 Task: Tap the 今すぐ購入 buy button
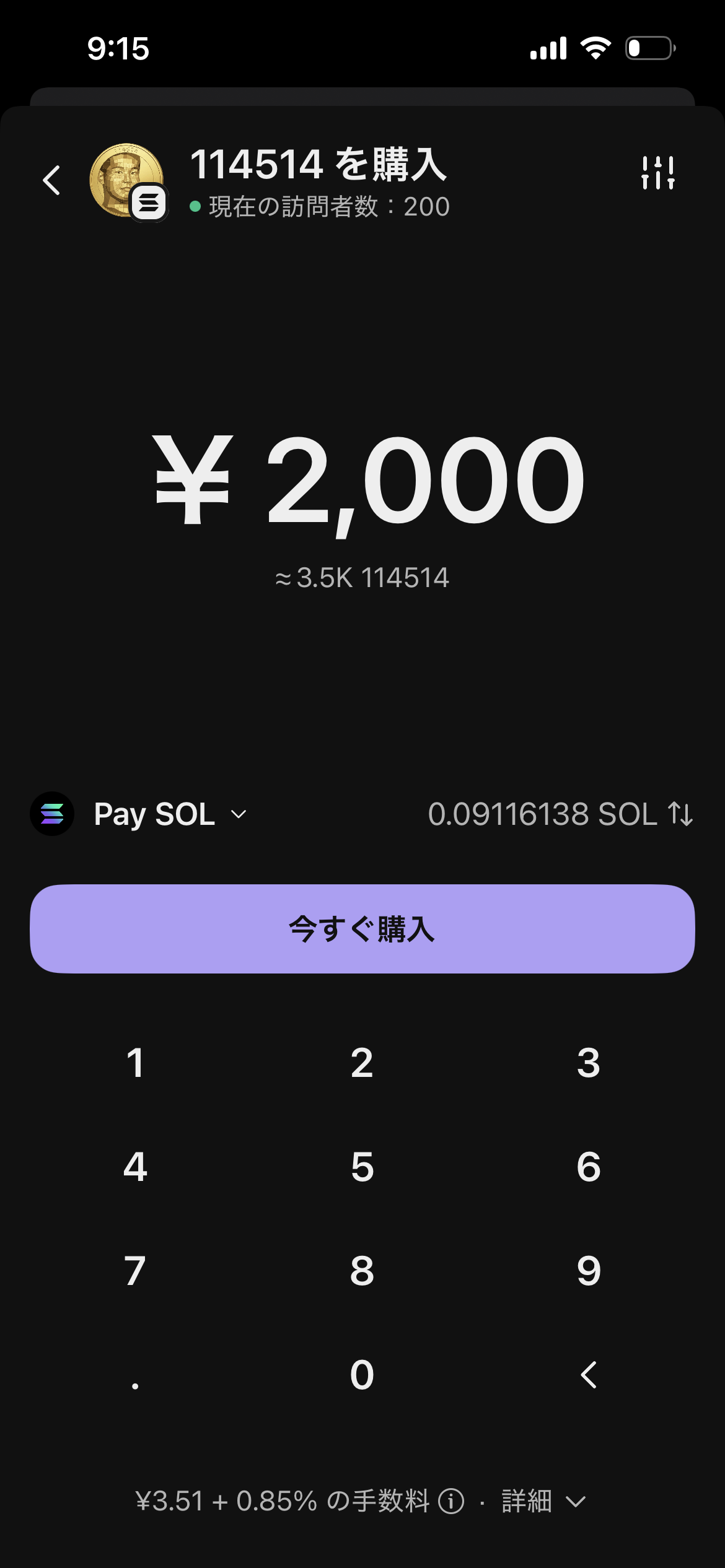click(x=362, y=929)
